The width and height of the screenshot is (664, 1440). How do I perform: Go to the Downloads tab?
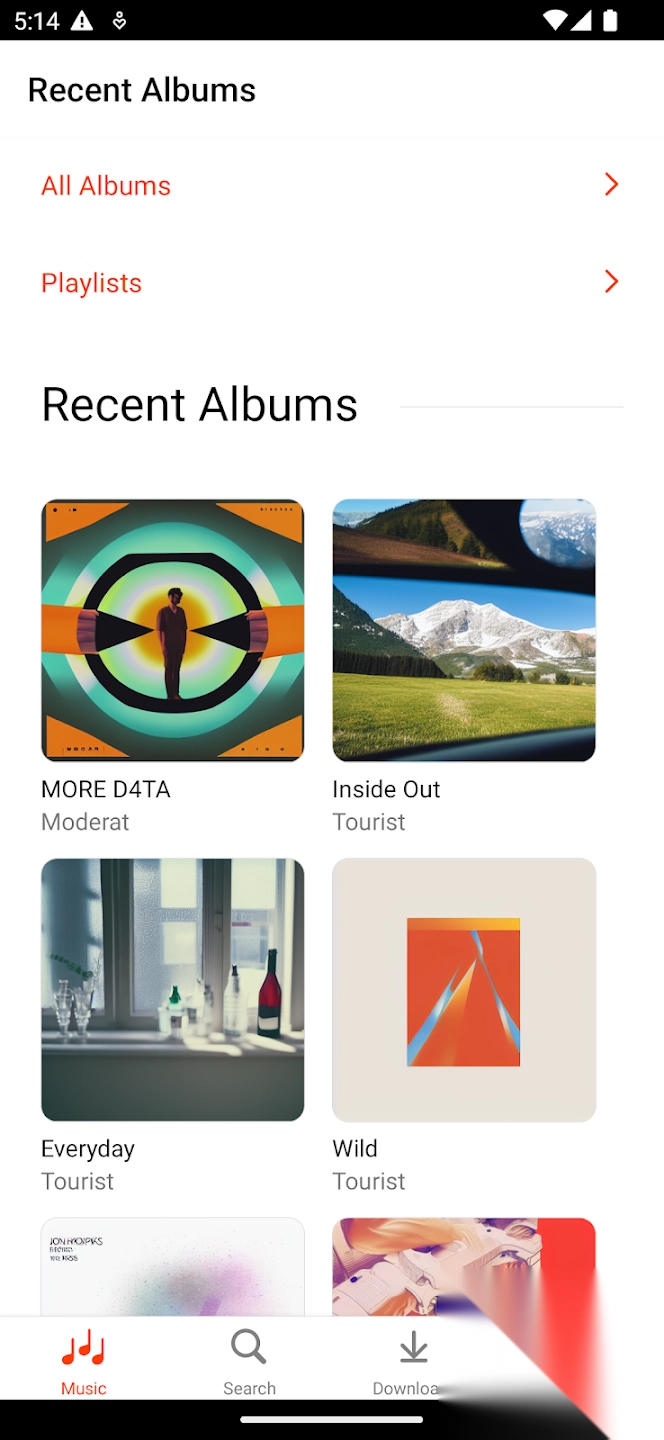[411, 1360]
